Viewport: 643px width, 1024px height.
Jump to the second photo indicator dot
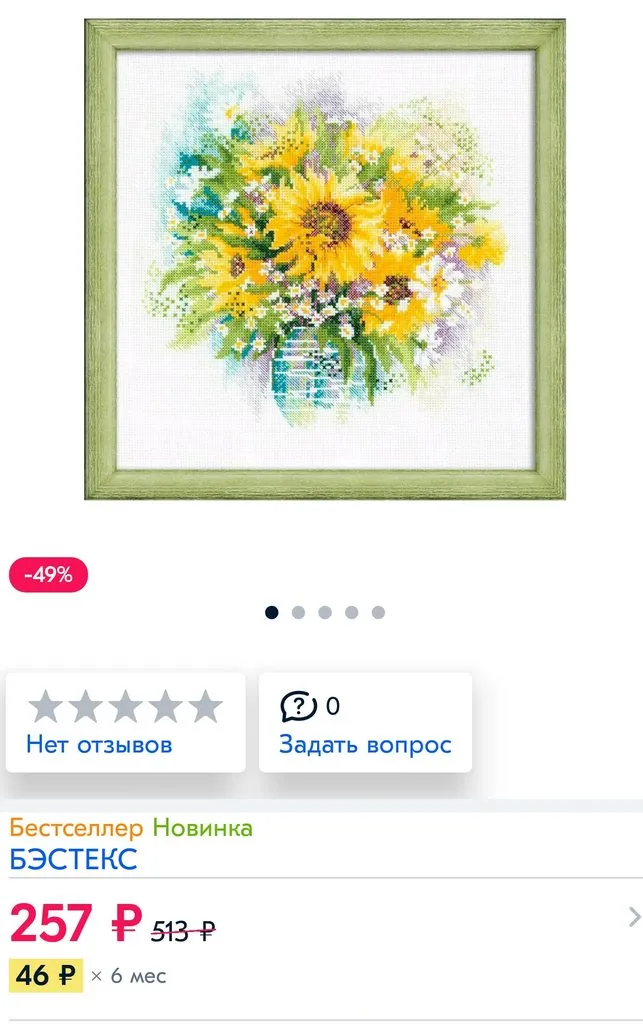point(298,613)
